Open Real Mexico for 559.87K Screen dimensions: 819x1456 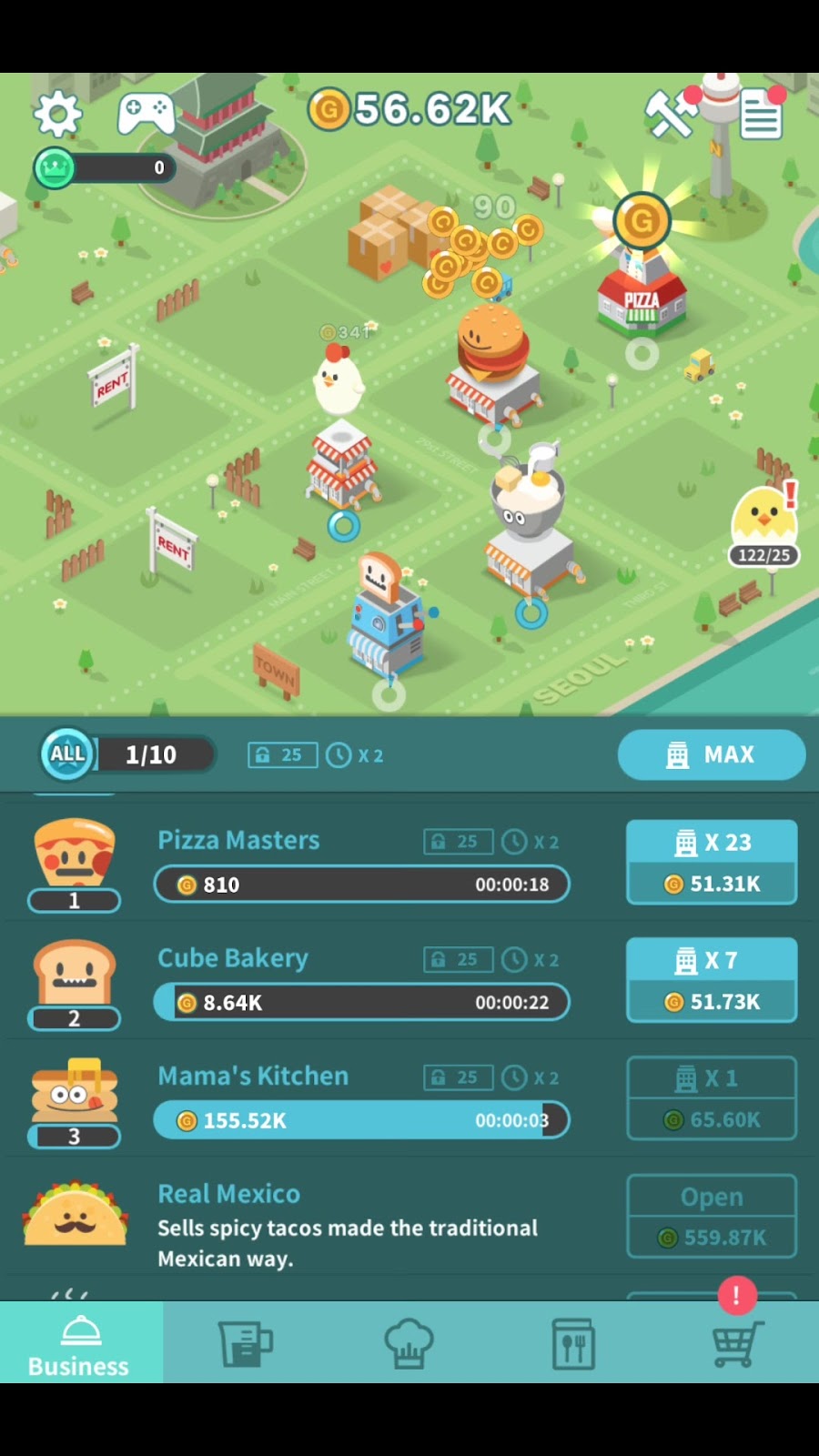point(712,1216)
